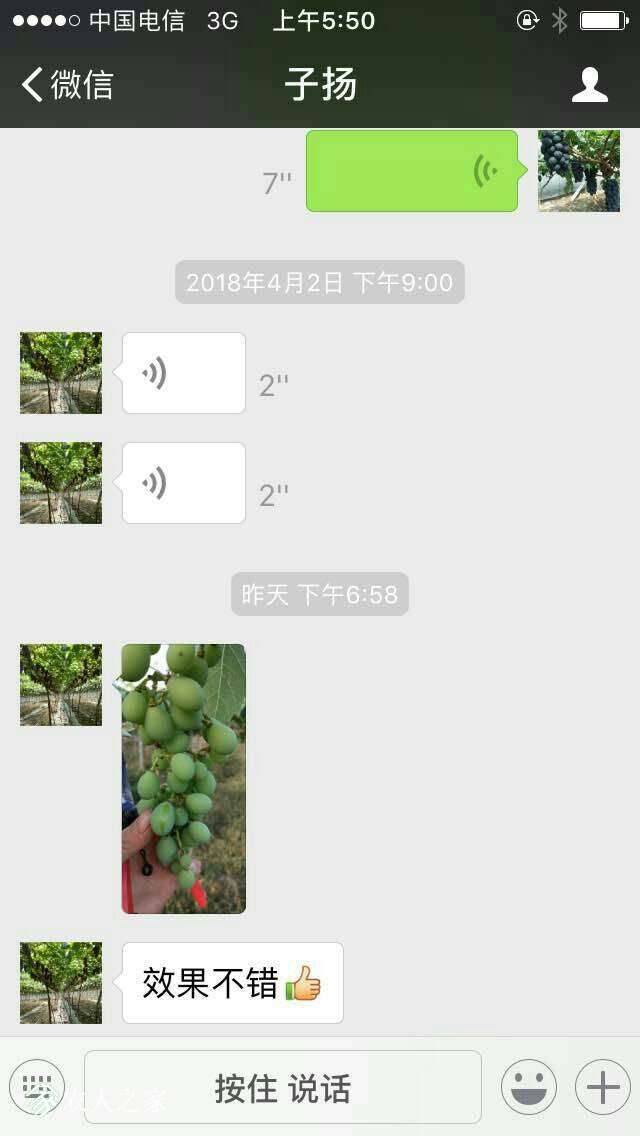The width and height of the screenshot is (640, 1136).
Task: Open the chat info profile icon
Action: 589,85
